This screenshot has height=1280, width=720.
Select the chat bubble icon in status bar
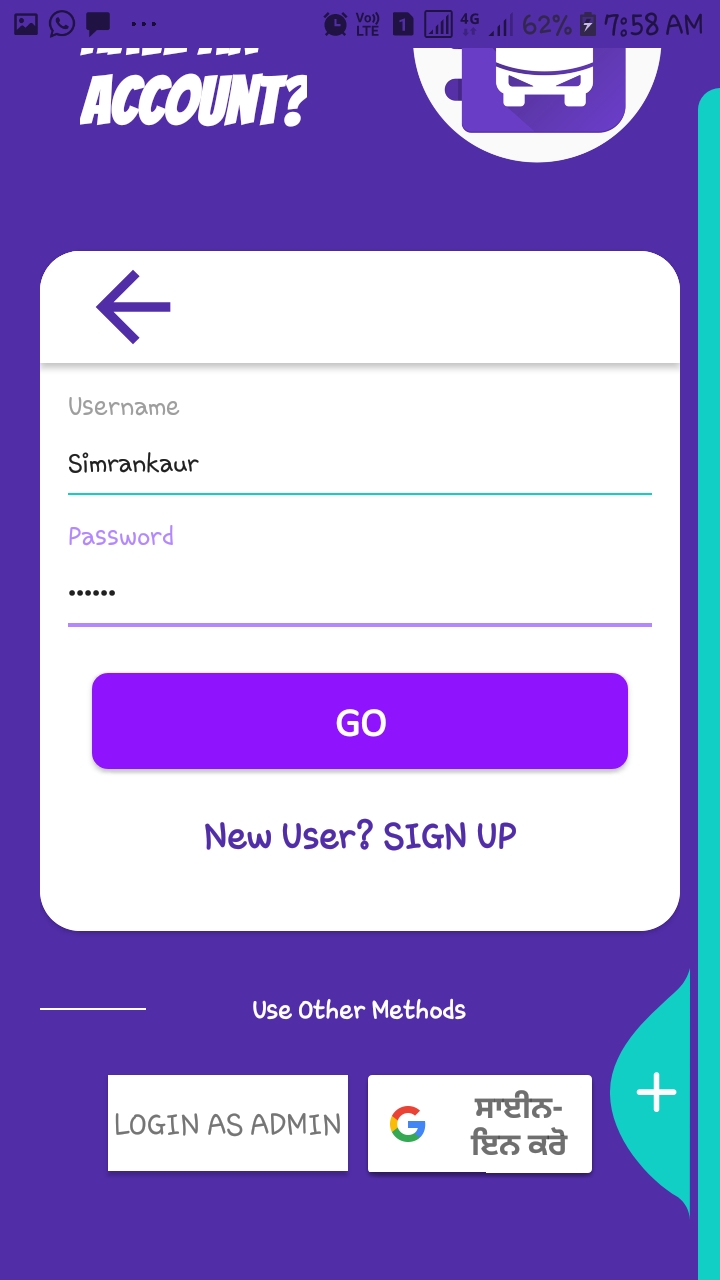[x=97, y=22]
